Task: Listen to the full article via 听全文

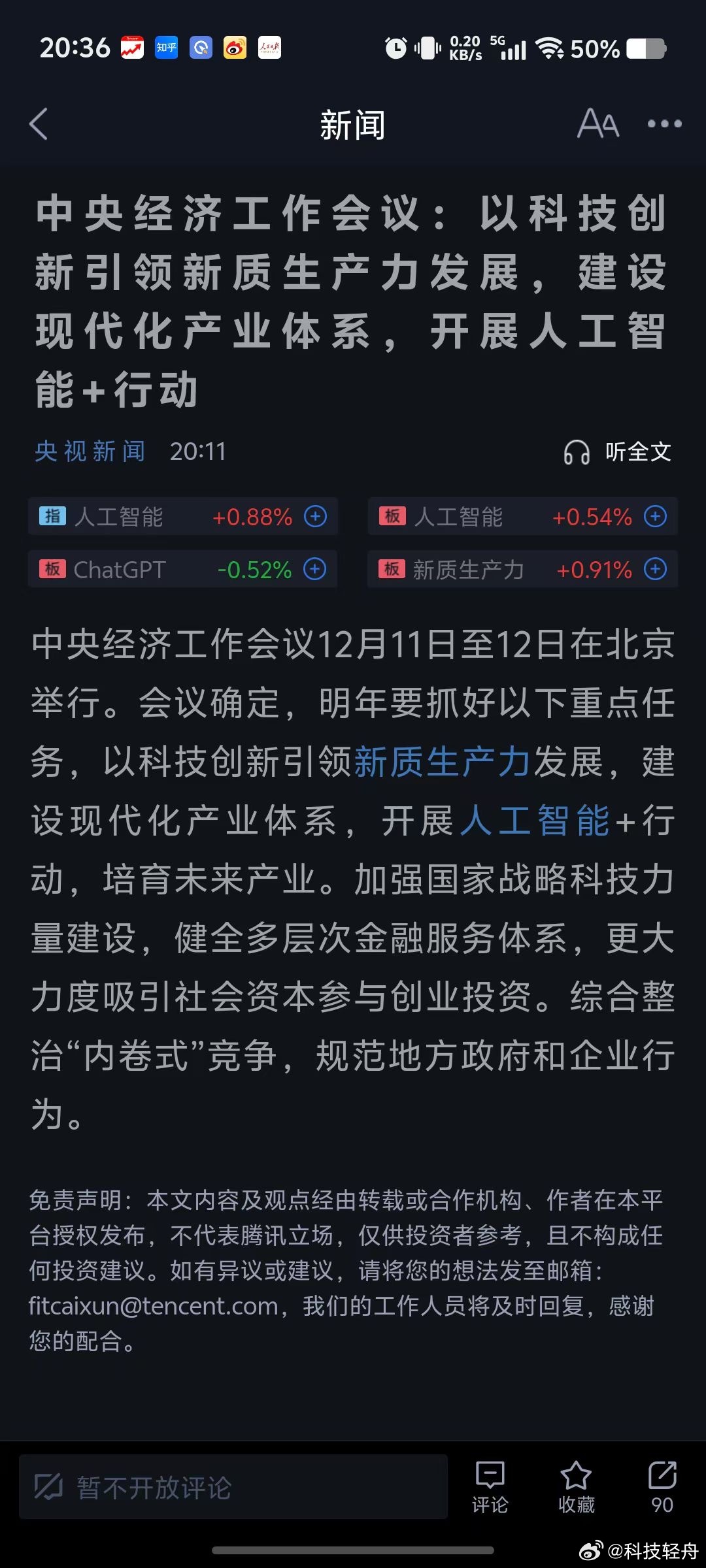Action: click(618, 451)
